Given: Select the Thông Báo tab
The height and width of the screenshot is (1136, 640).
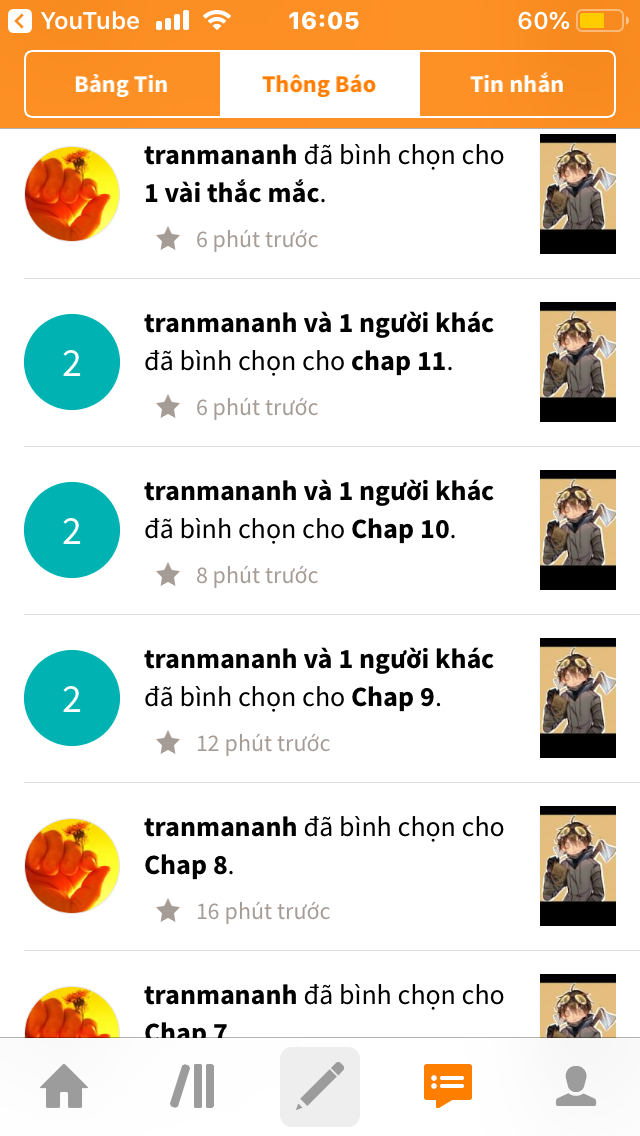Looking at the screenshot, I should click(x=319, y=84).
